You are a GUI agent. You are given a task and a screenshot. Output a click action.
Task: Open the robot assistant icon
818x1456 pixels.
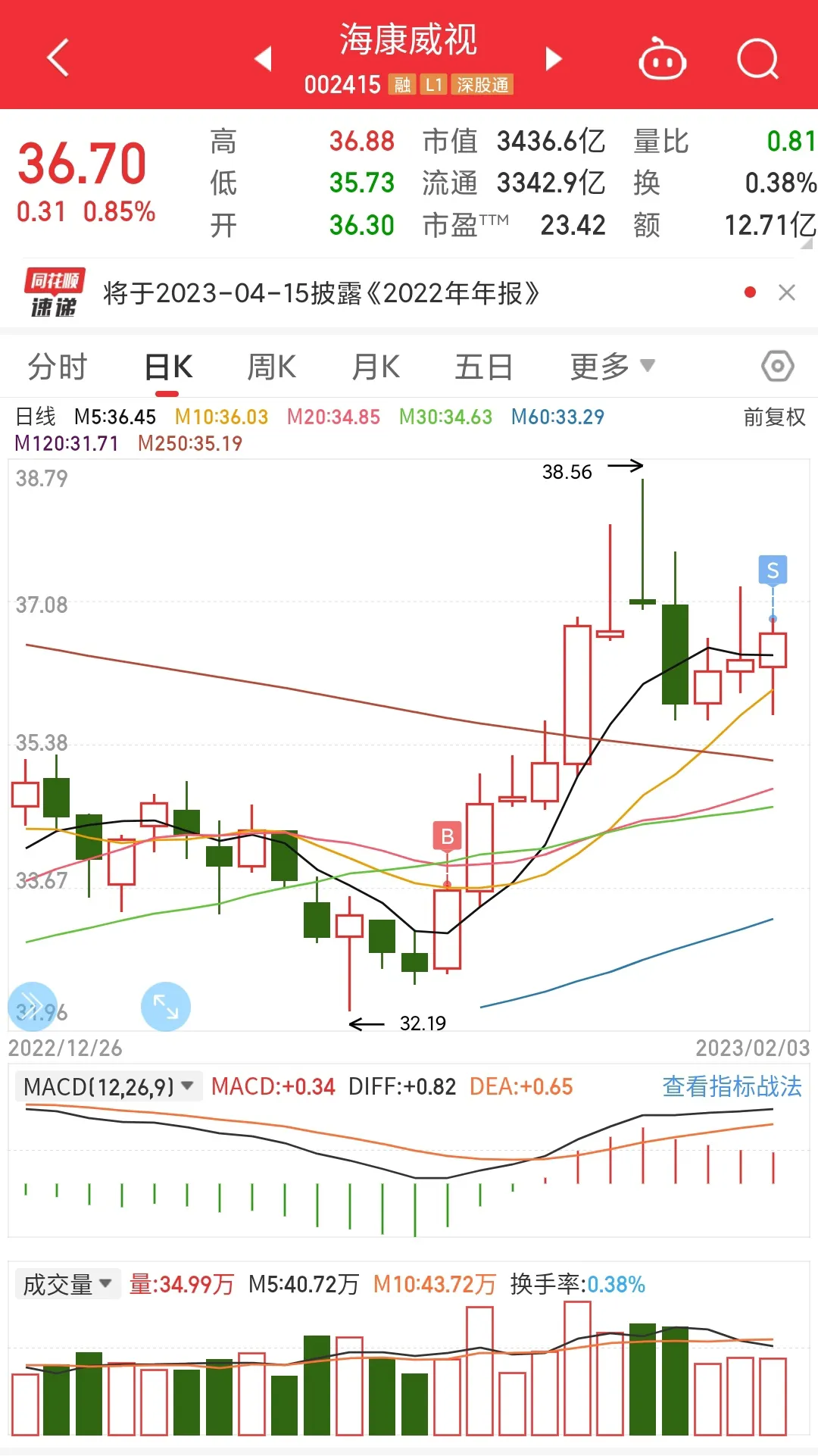(x=662, y=59)
